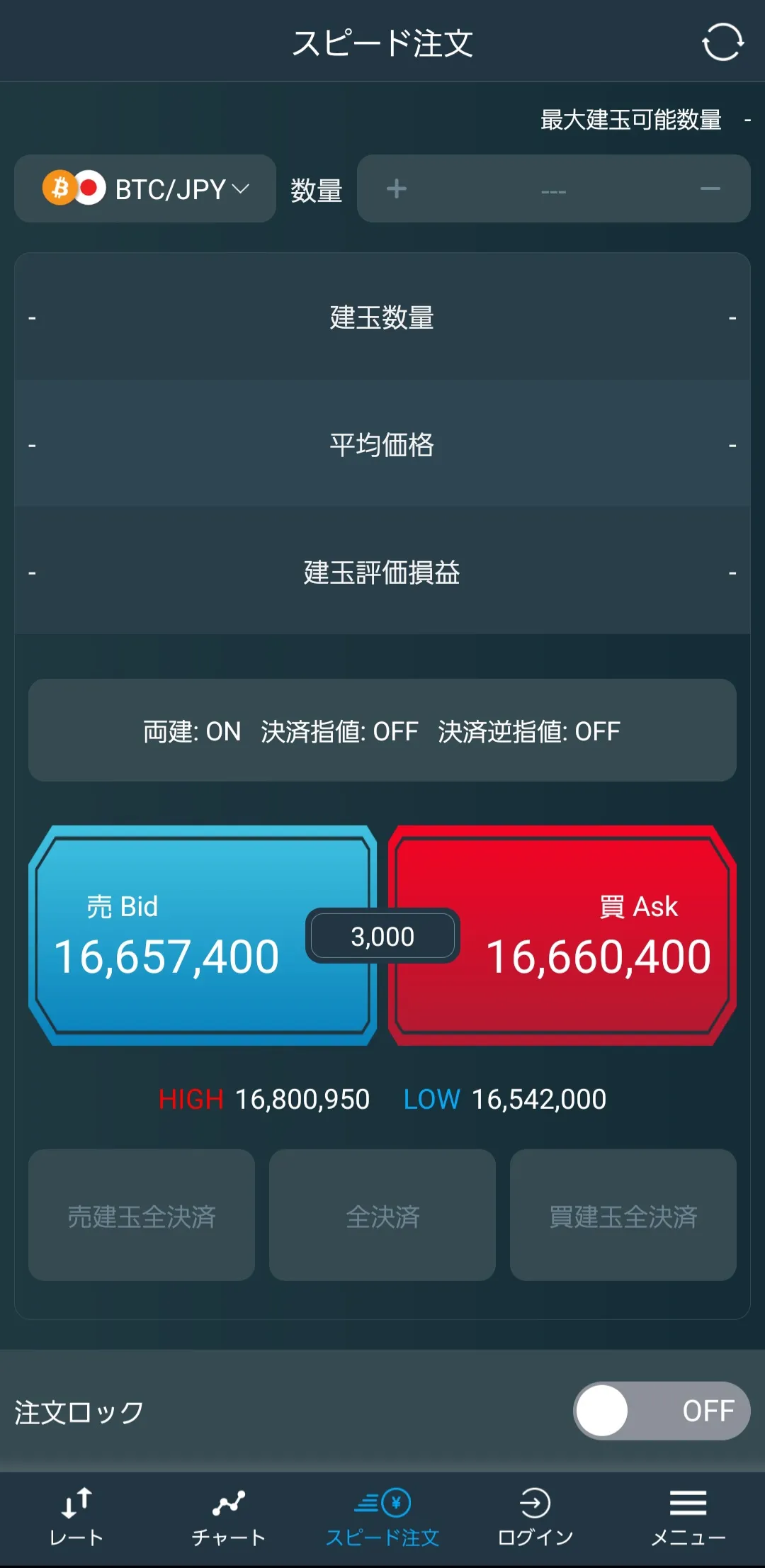Open the ログイン tab
765x1568 pixels.
coord(535,1516)
